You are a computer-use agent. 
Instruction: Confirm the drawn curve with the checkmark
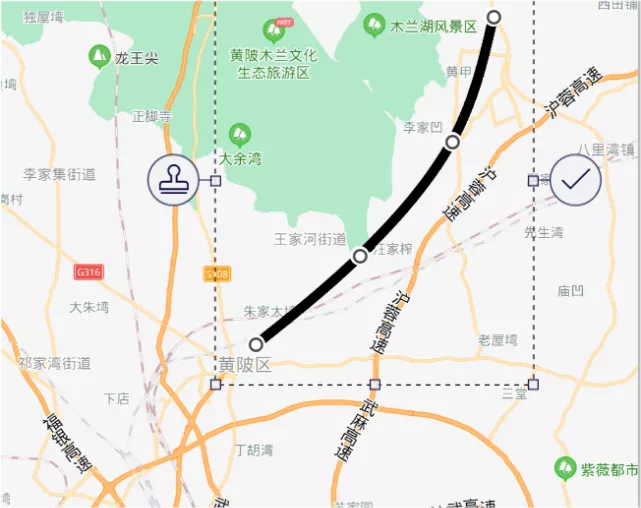(x=575, y=180)
